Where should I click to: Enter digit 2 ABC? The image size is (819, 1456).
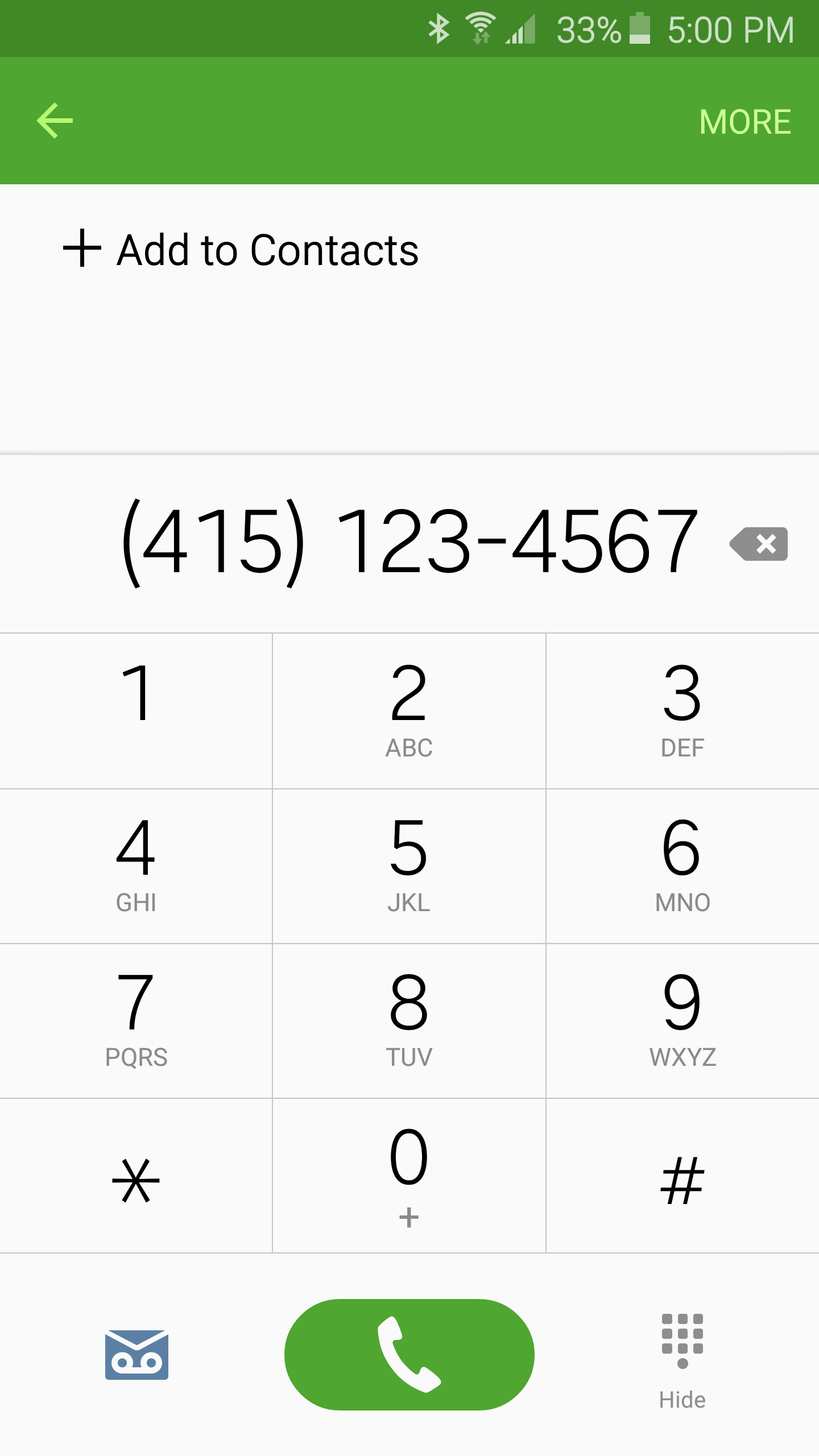409,711
